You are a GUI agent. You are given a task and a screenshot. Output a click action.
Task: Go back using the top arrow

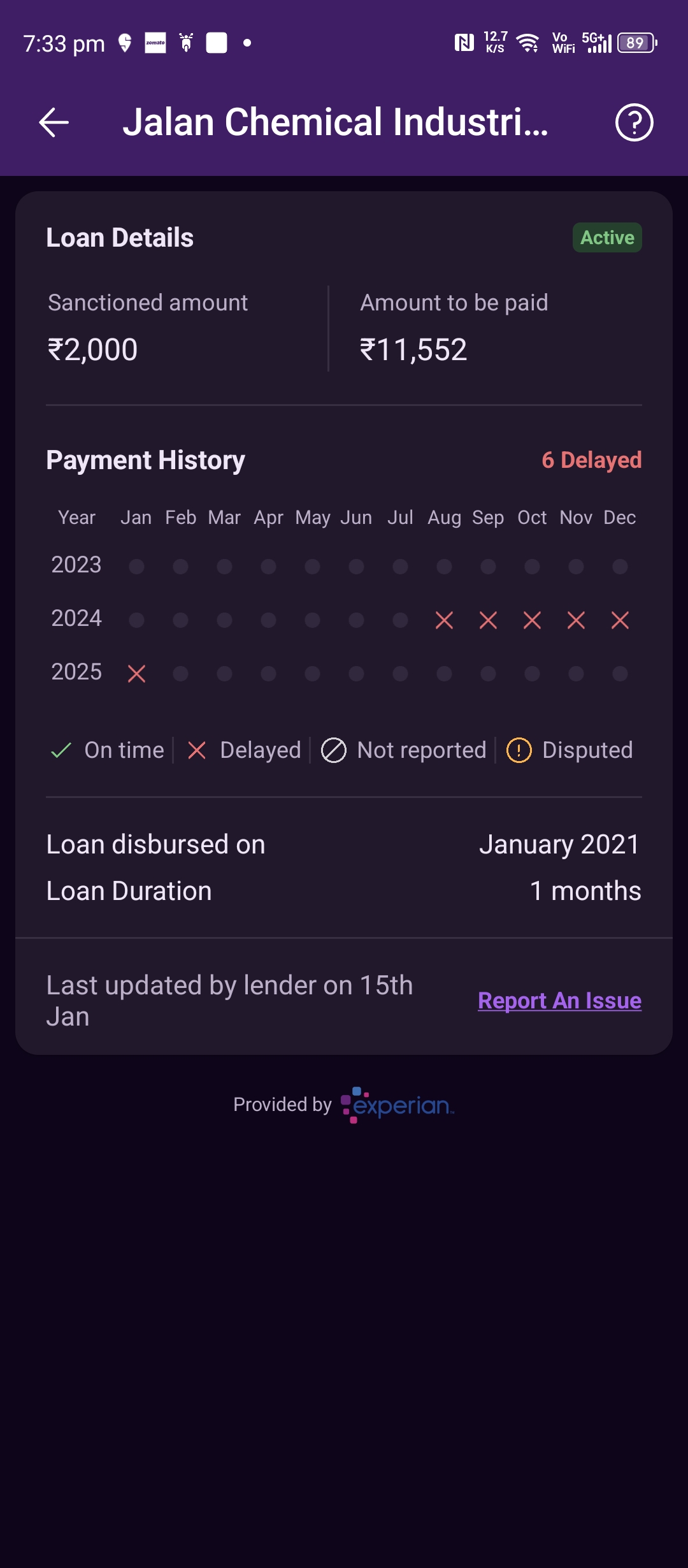pos(54,122)
